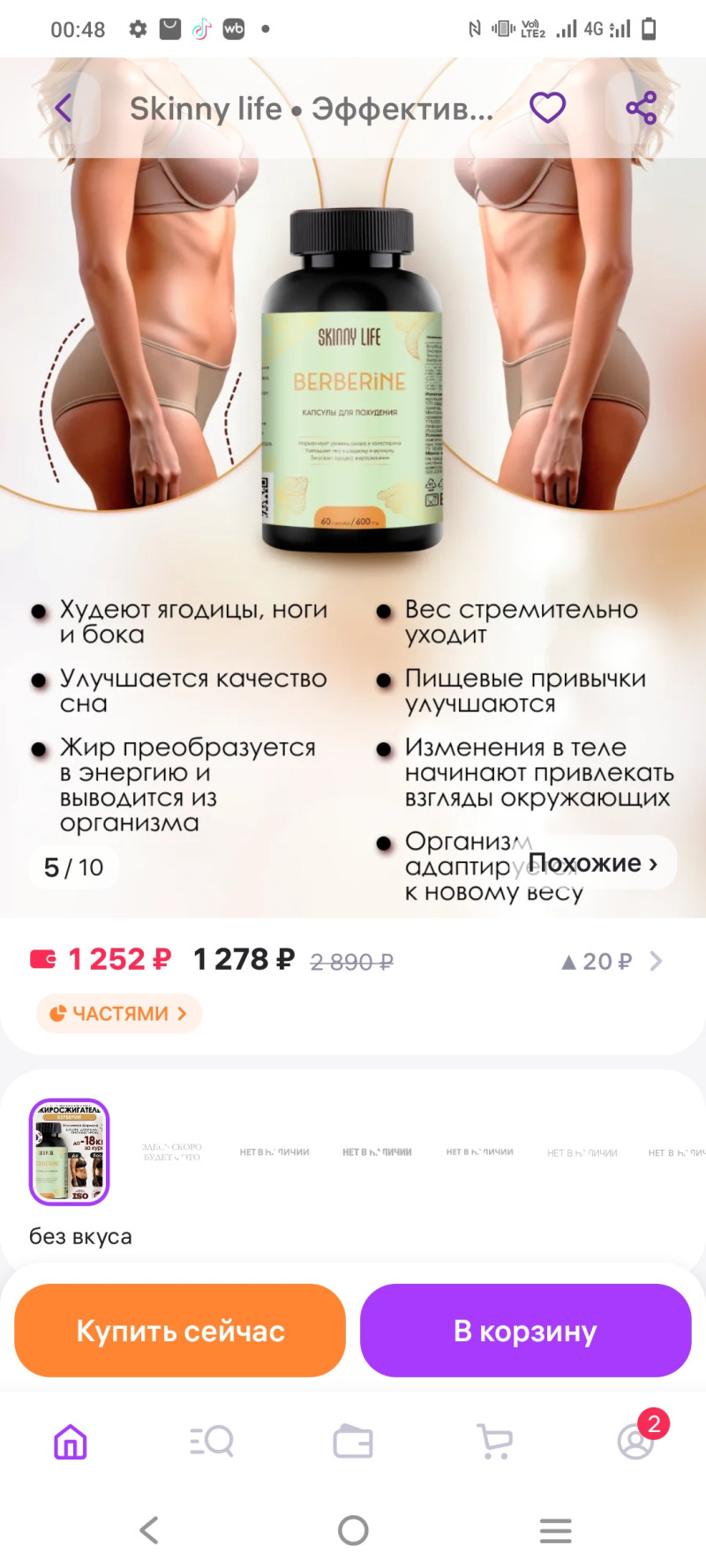
Task: Open the profile tab with badge
Action: (635, 1442)
